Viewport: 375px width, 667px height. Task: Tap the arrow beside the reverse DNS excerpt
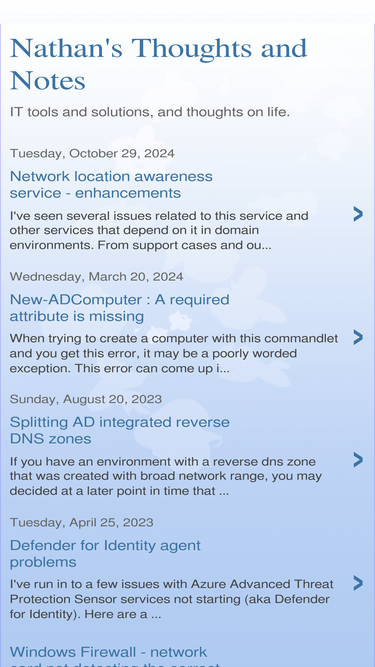click(x=358, y=460)
